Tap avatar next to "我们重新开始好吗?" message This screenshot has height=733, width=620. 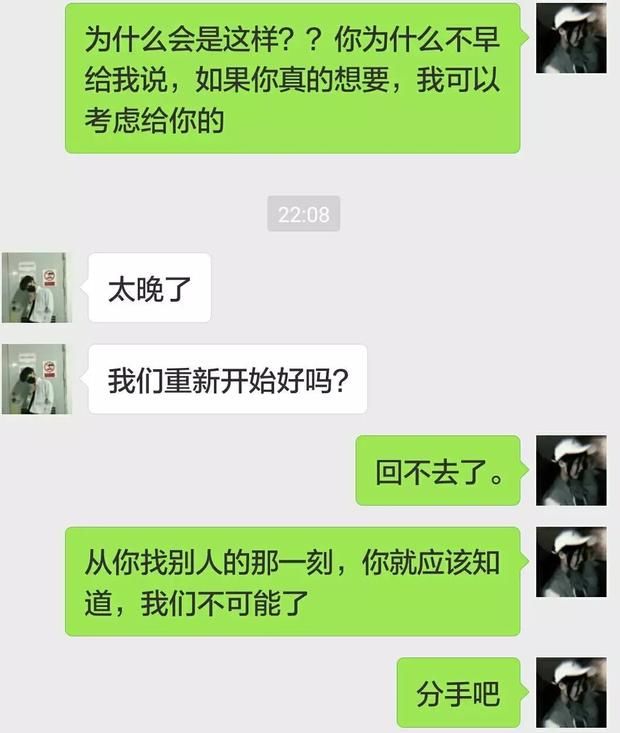coord(36,379)
